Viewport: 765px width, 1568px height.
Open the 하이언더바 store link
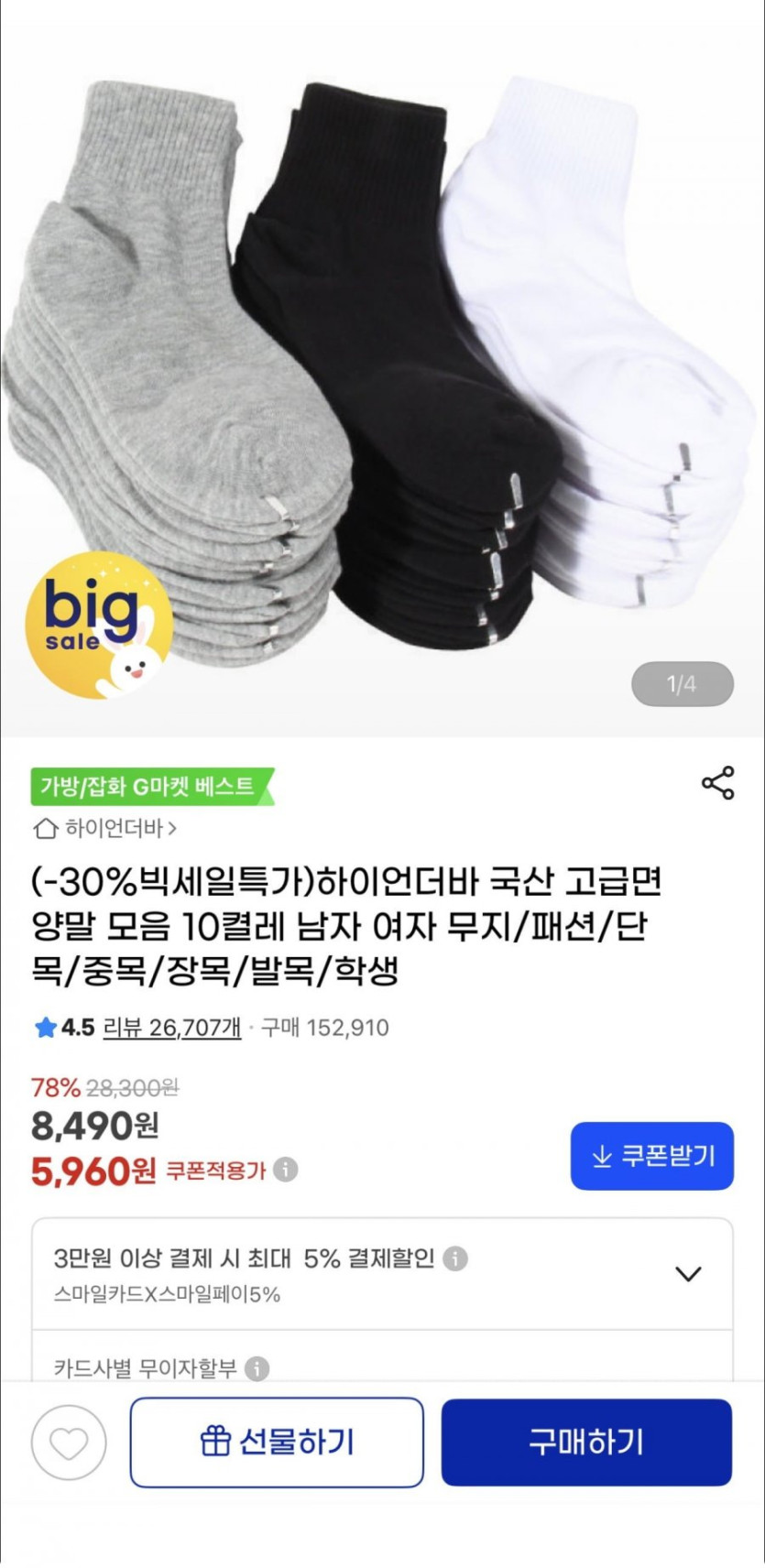[106, 829]
